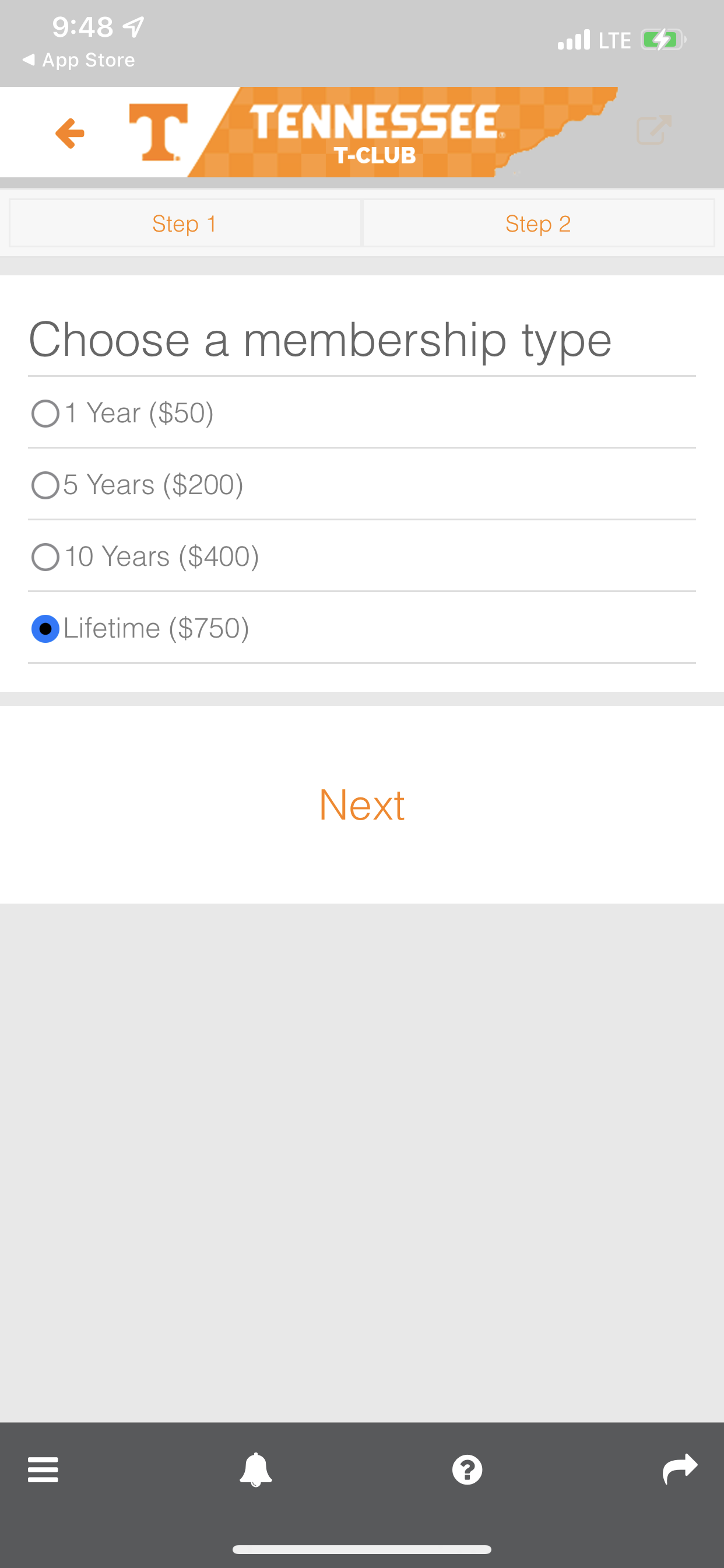Return to the App Store

click(x=79, y=60)
